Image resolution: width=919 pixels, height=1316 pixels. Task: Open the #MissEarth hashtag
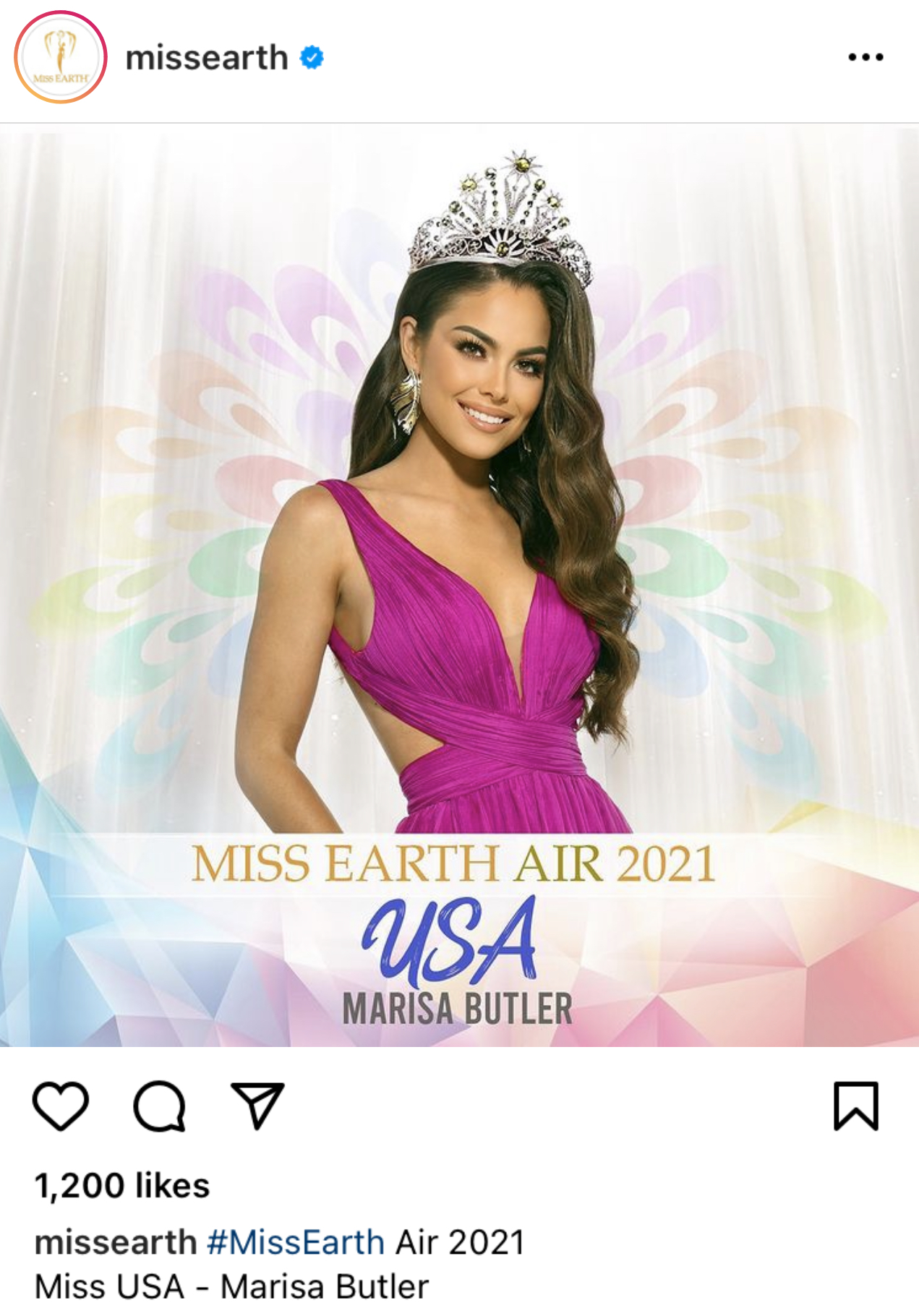click(295, 1242)
